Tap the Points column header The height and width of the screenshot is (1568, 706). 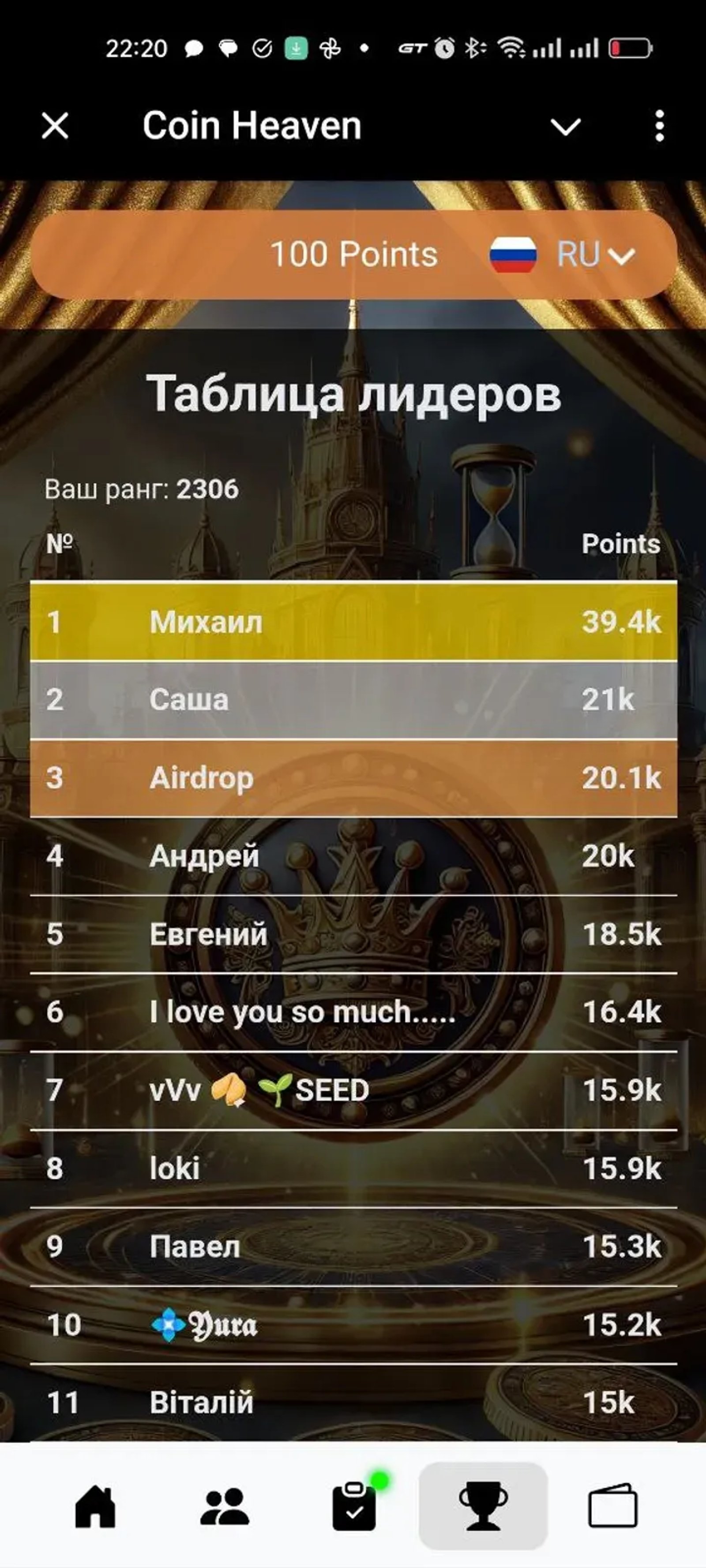(620, 545)
